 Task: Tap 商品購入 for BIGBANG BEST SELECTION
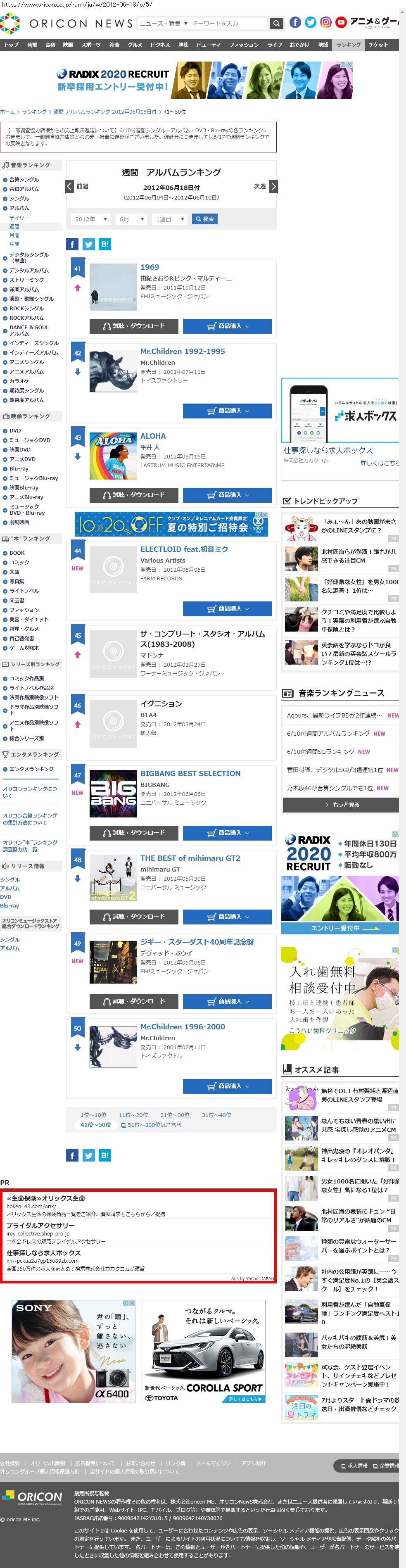(227, 832)
